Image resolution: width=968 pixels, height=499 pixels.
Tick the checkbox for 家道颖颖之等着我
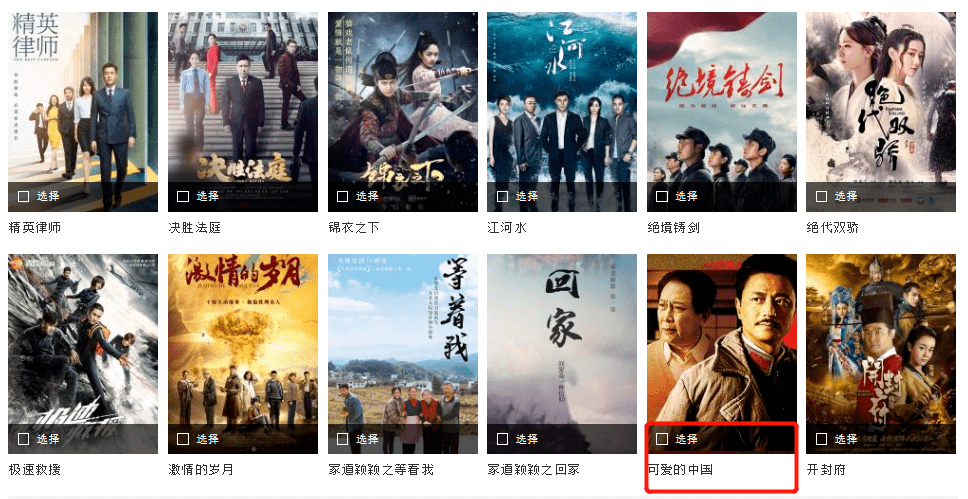click(x=343, y=439)
